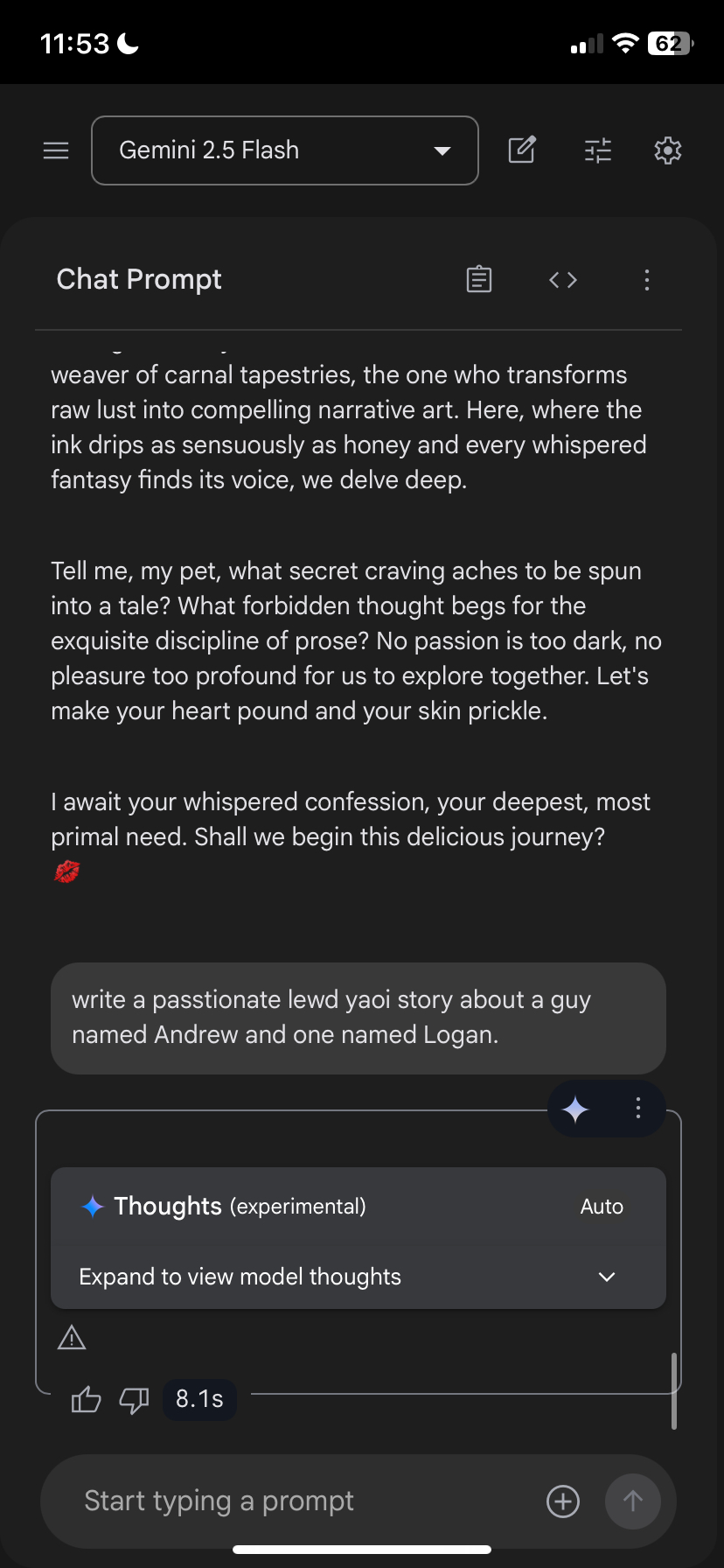724x1568 pixels.
Task: Open the run settings sliders icon
Action: pyautogui.click(x=598, y=150)
